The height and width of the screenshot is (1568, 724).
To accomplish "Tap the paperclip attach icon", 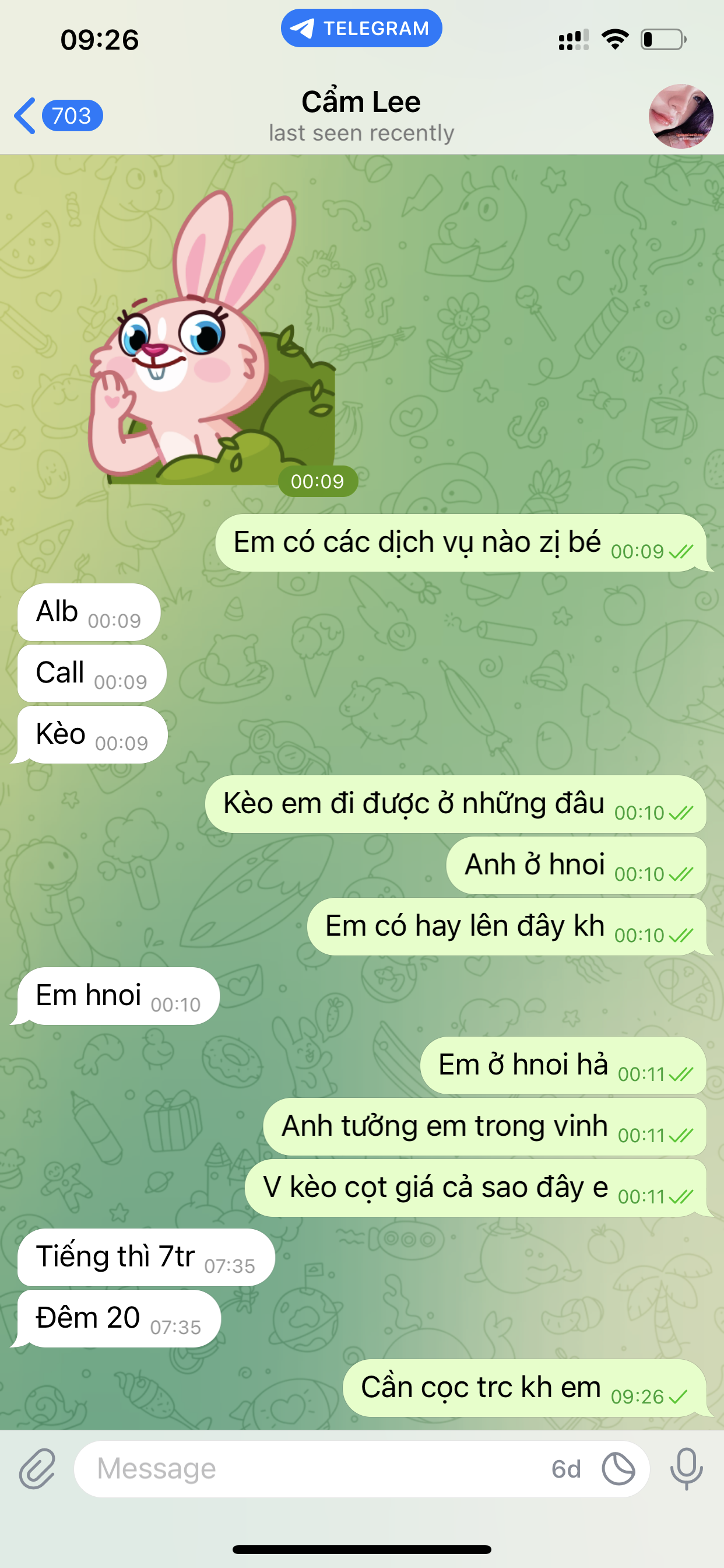I will (x=38, y=1469).
